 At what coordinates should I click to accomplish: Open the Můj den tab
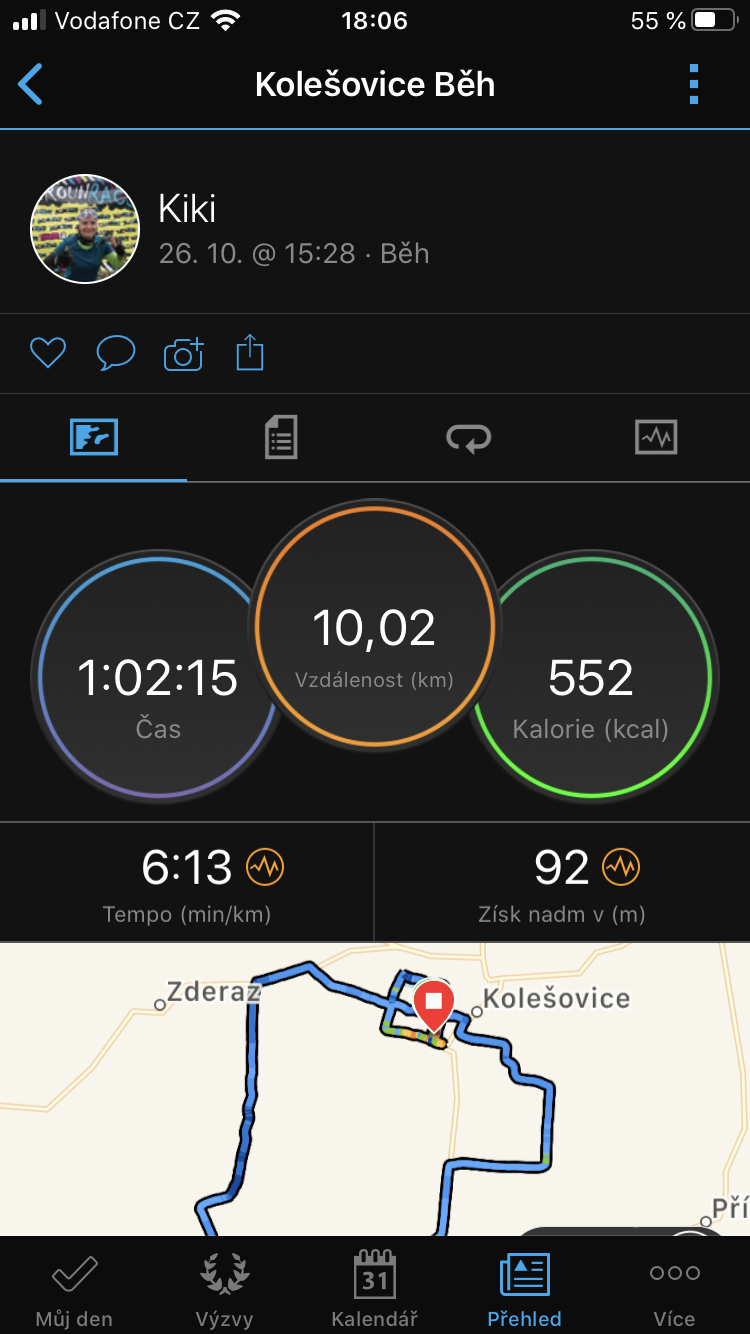(74, 1290)
